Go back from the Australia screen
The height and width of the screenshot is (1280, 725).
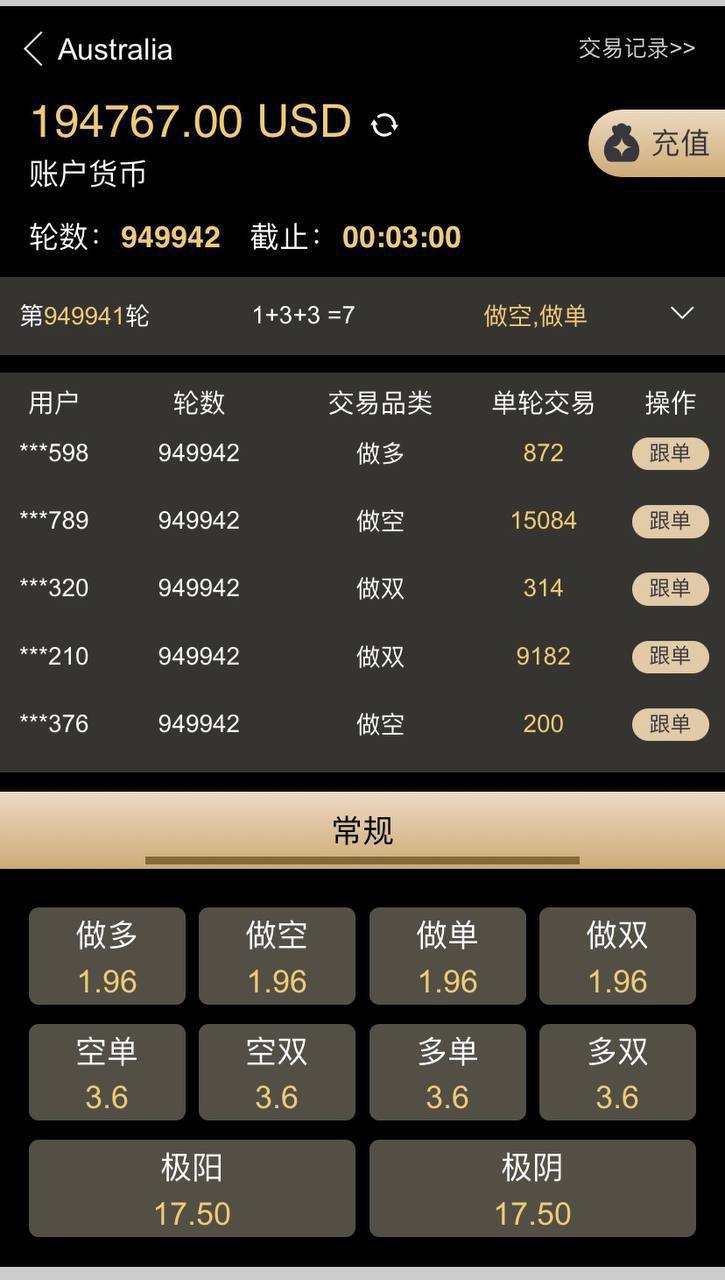(34, 49)
